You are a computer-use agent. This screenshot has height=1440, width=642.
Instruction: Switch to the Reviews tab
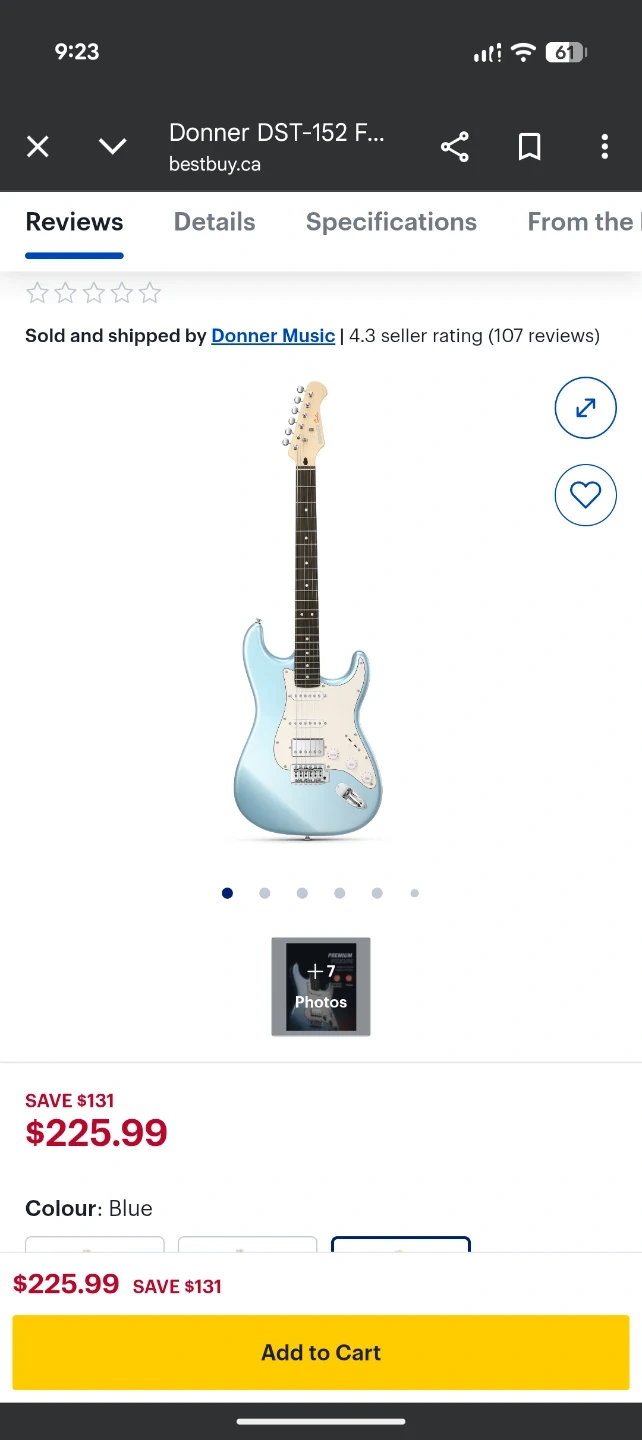[74, 222]
